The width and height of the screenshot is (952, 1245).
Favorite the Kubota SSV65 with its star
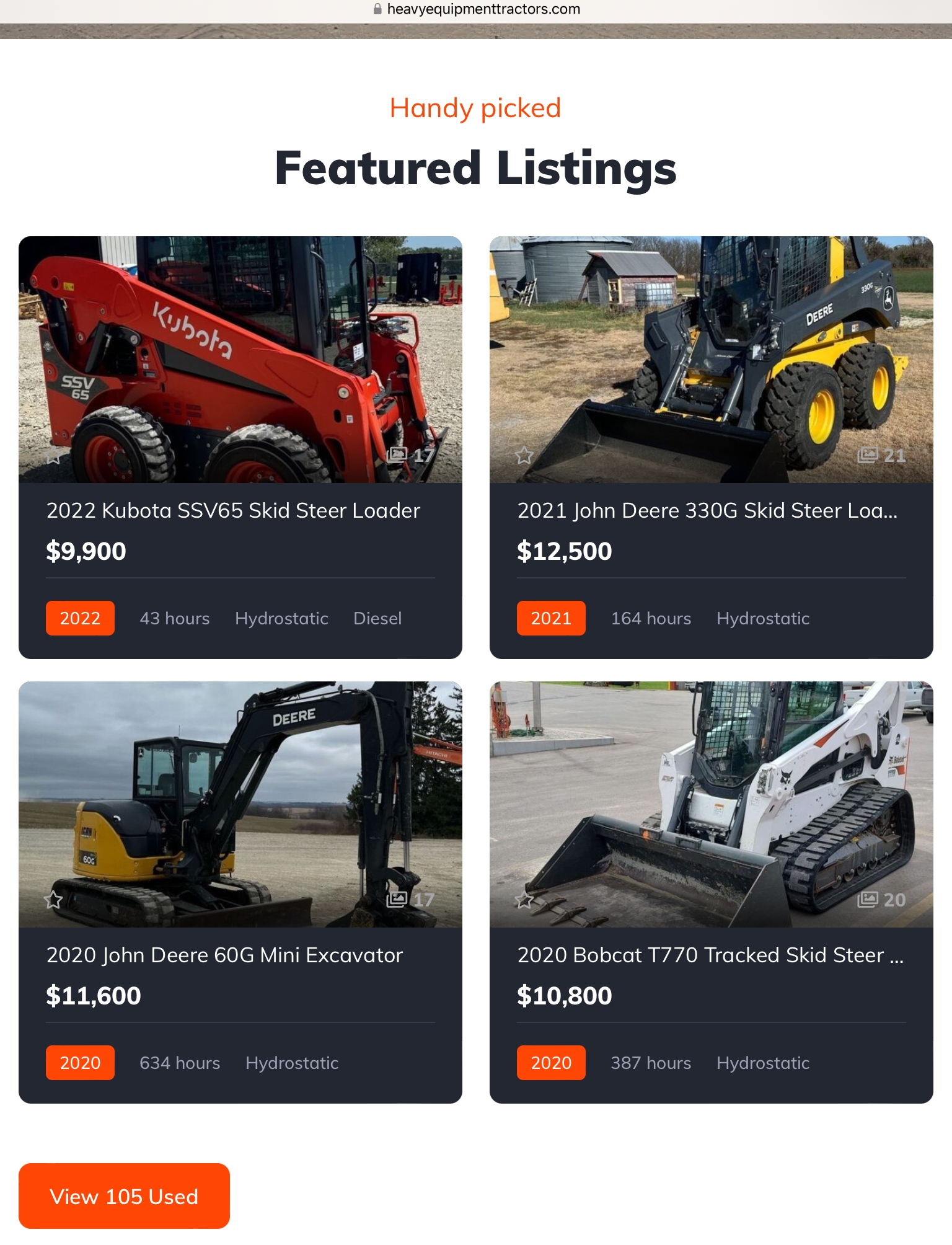53,456
